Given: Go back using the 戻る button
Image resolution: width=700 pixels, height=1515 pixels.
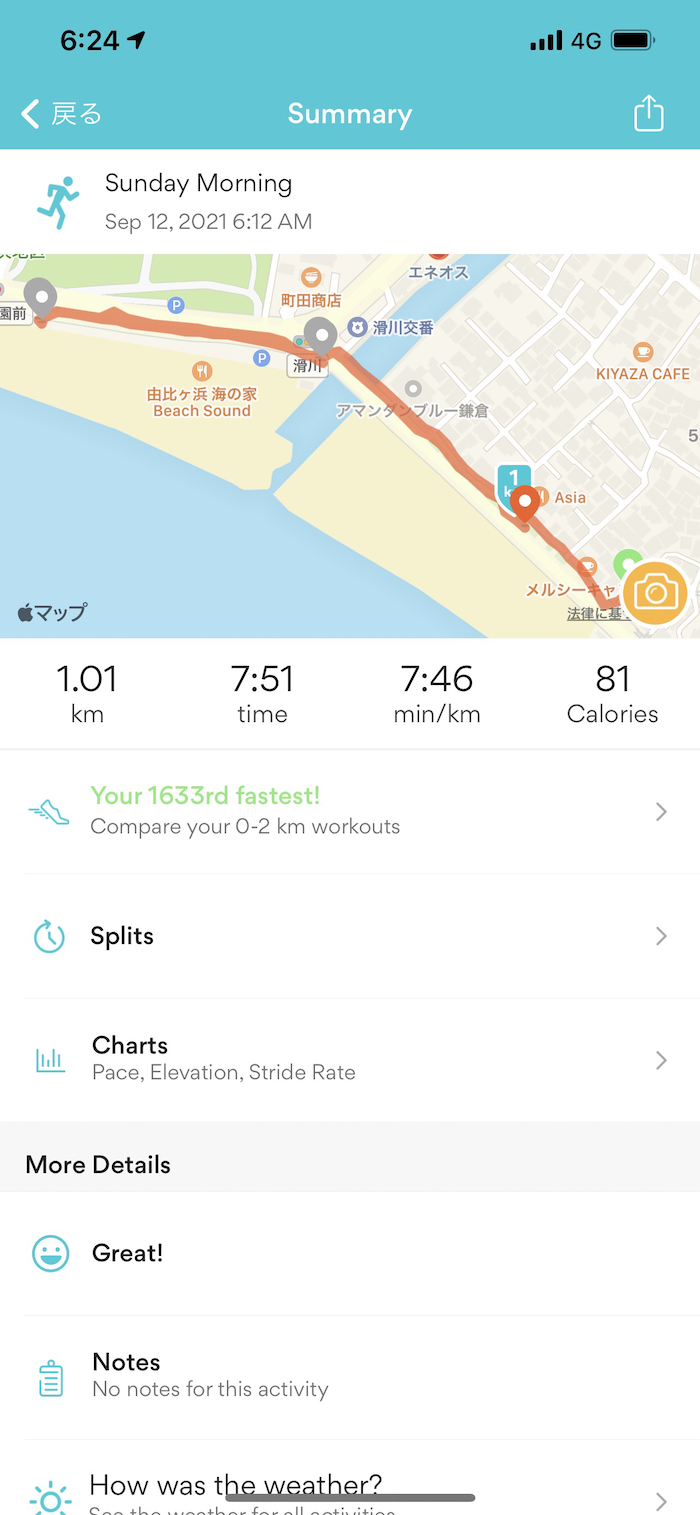Looking at the screenshot, I should 62,114.
